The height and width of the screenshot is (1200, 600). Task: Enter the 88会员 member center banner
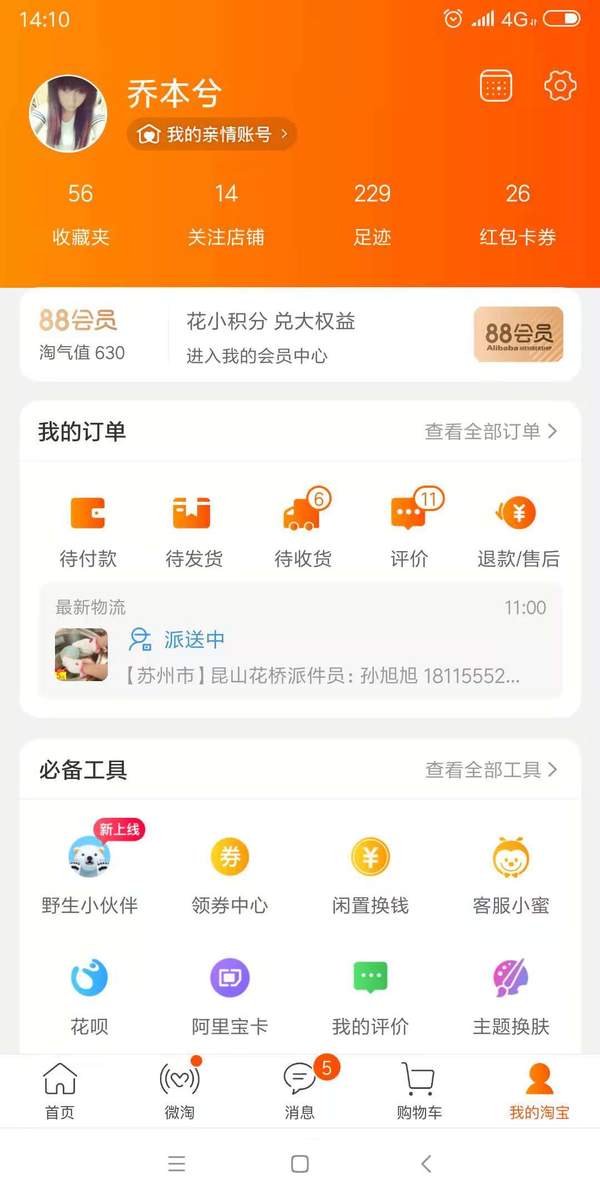(300, 335)
